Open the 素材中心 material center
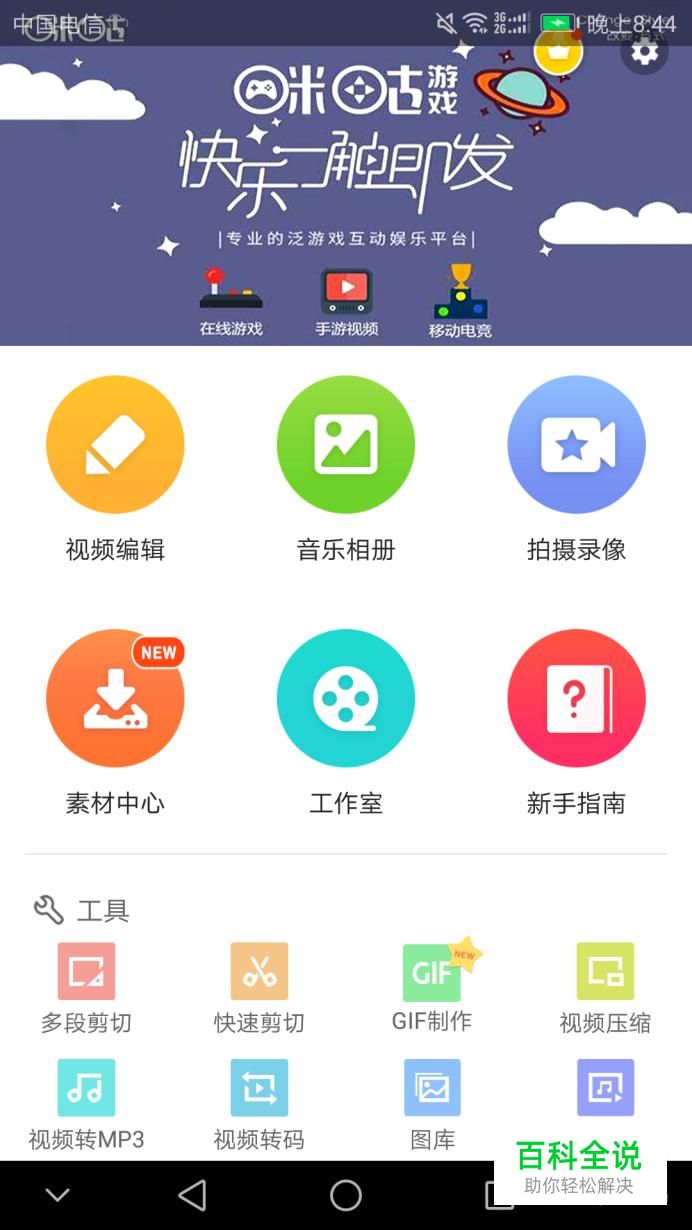 tap(115, 698)
